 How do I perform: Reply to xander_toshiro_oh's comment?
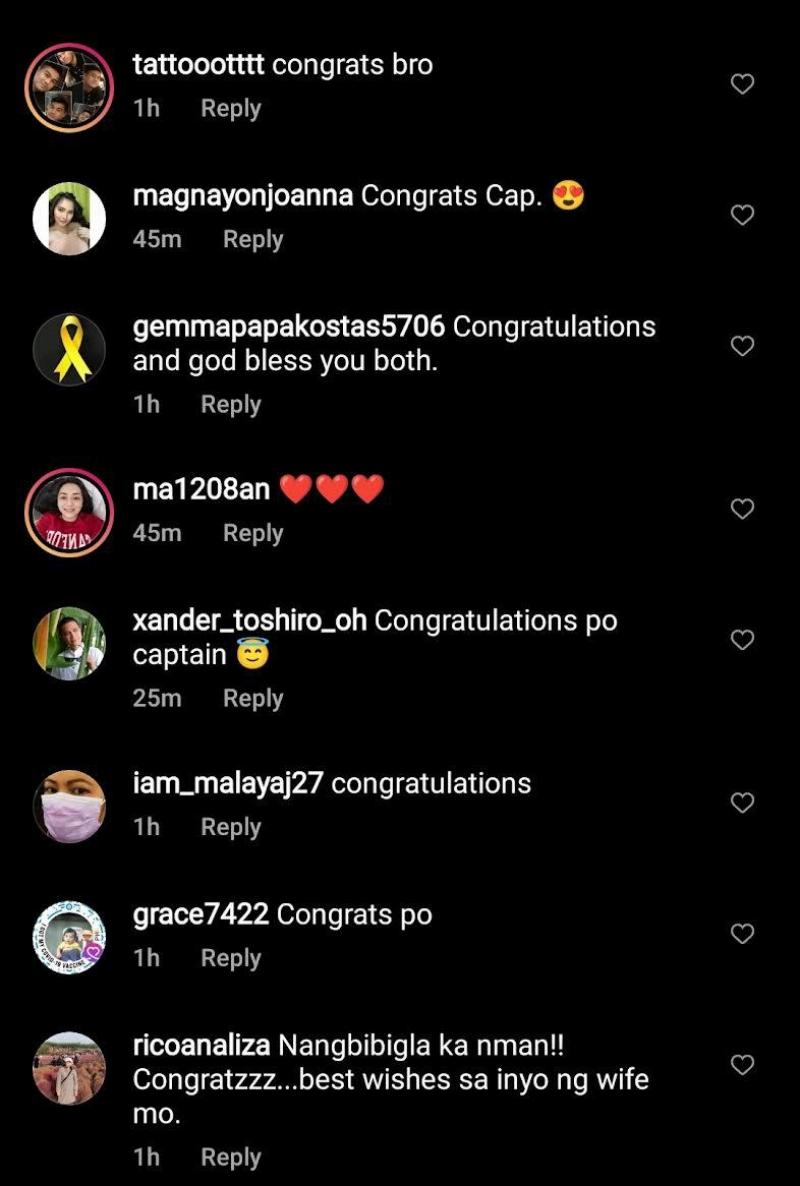coord(252,698)
